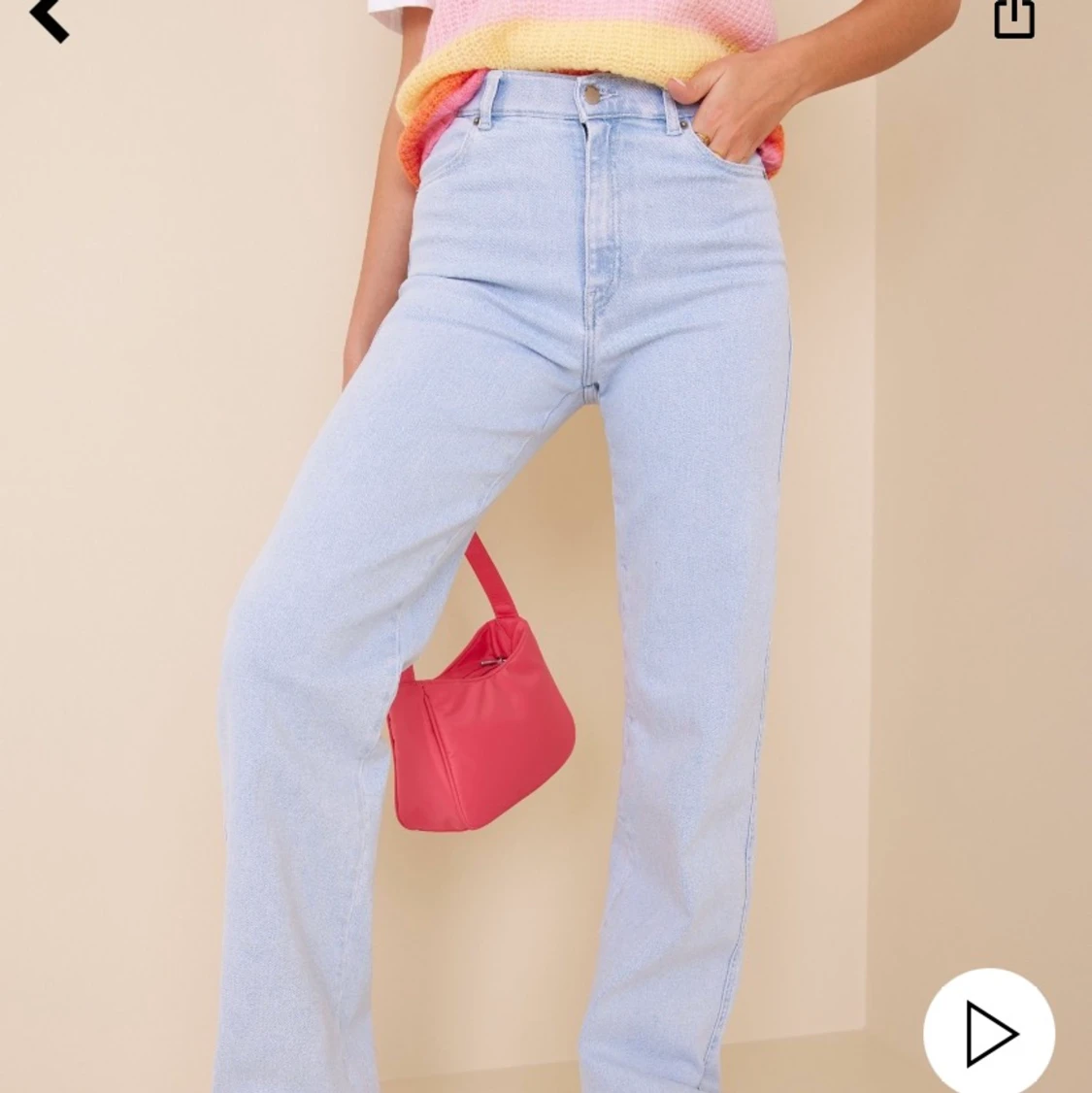Tap the product image center
The height and width of the screenshot is (1093, 1092).
tap(546, 546)
